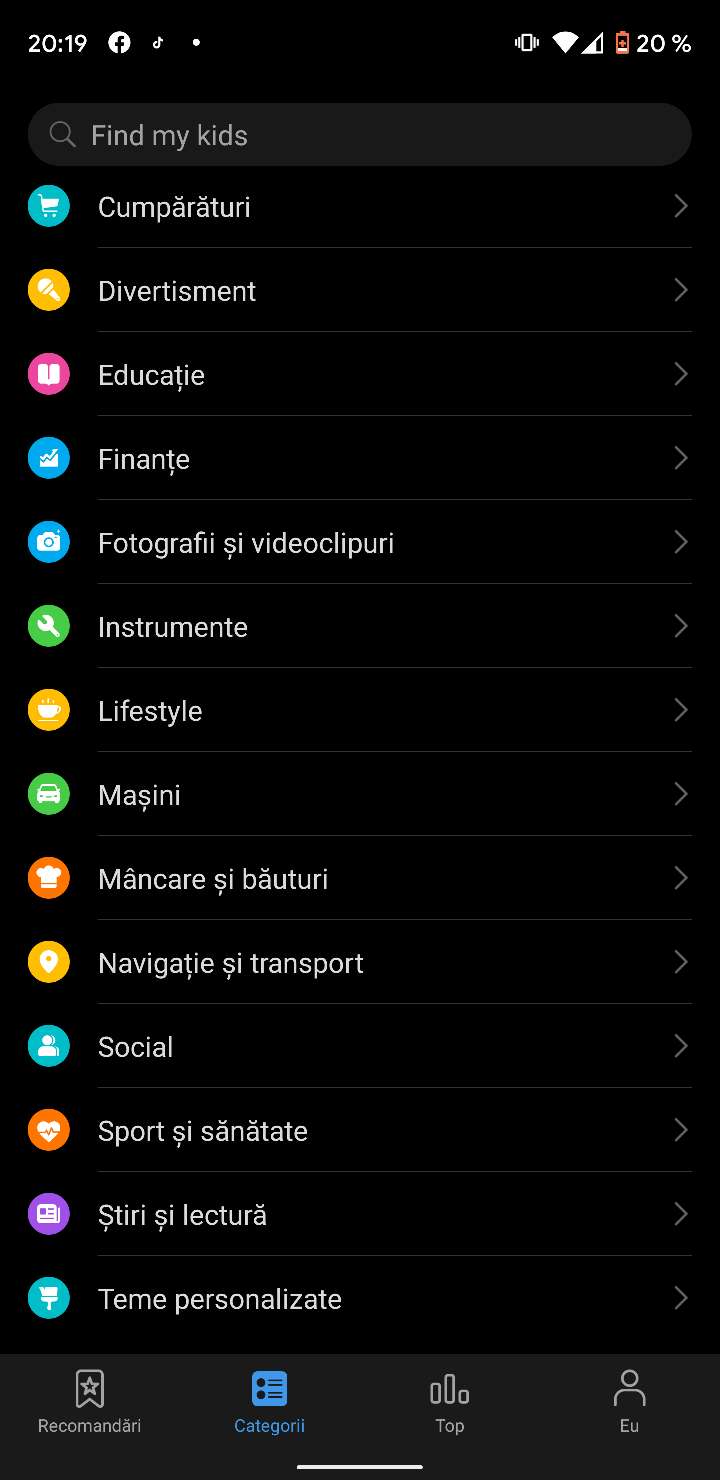Go to the Top tab
Screen dimensions: 720x1480
(449, 1402)
